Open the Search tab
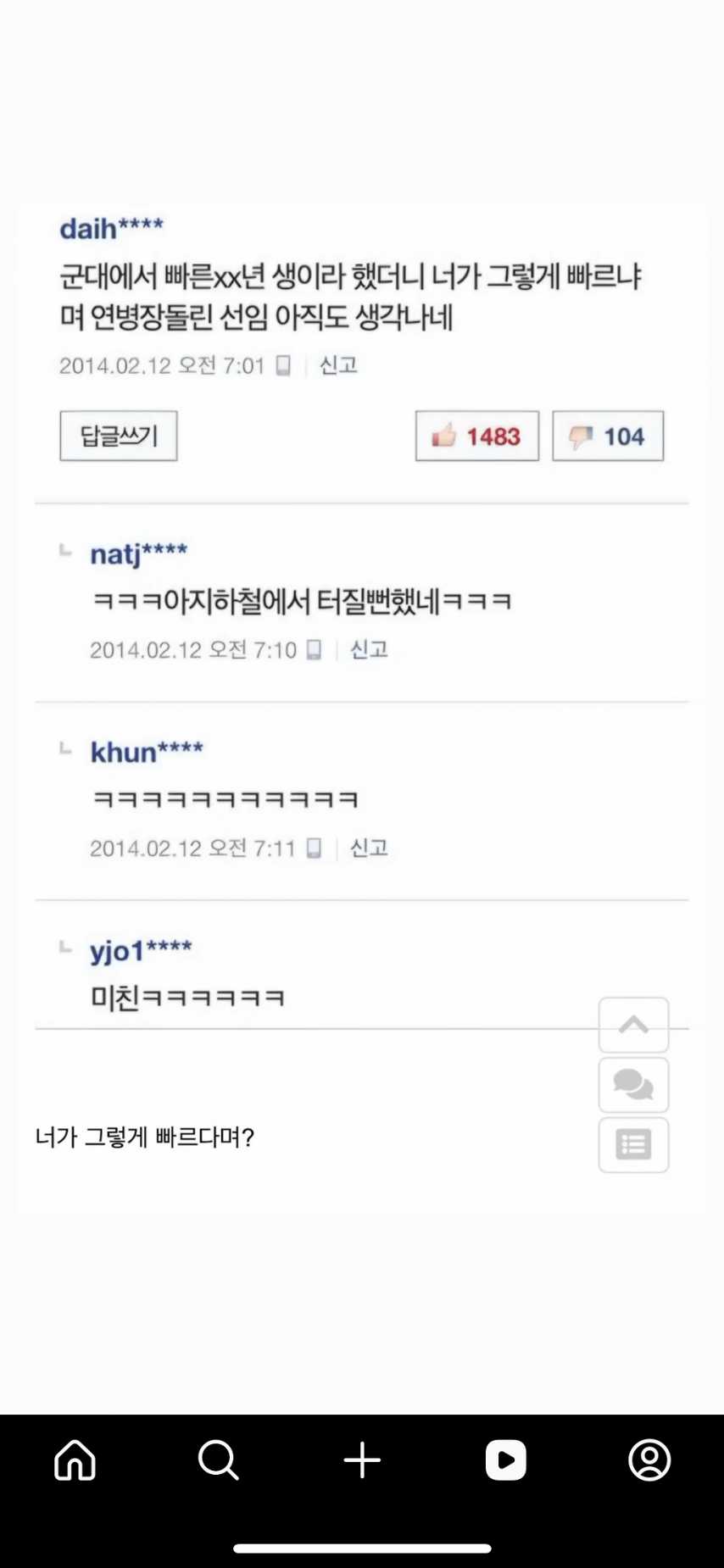 point(219,1460)
